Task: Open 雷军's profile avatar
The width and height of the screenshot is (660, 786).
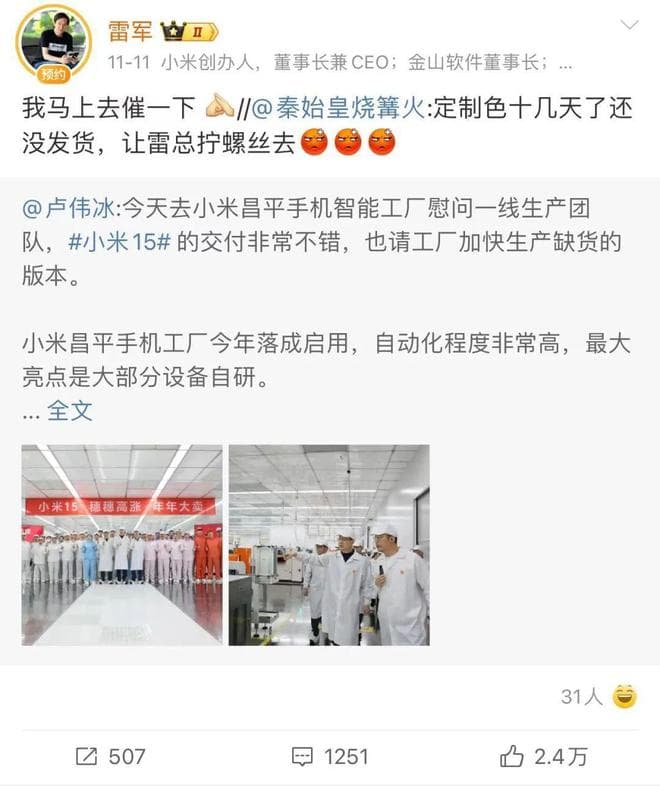Action: (x=52, y=43)
